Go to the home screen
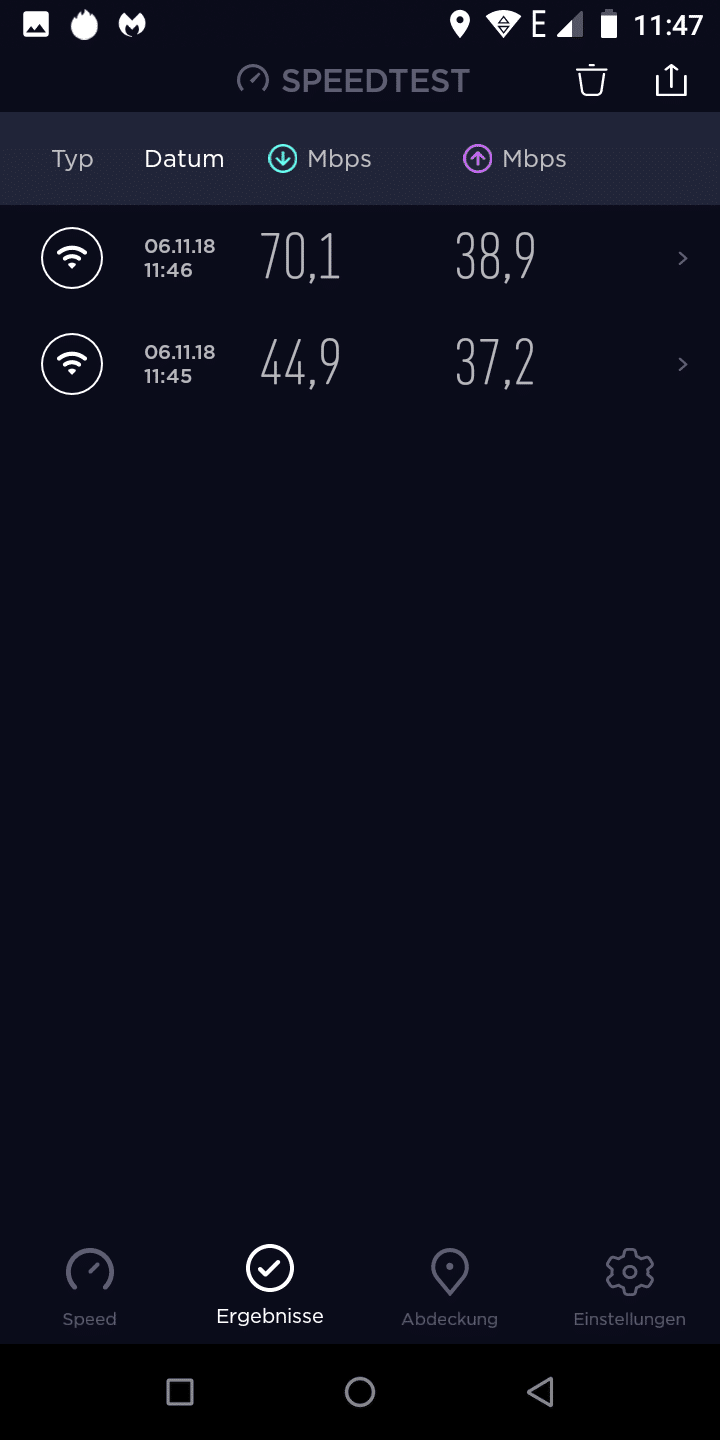This screenshot has width=720, height=1440. tap(360, 1392)
